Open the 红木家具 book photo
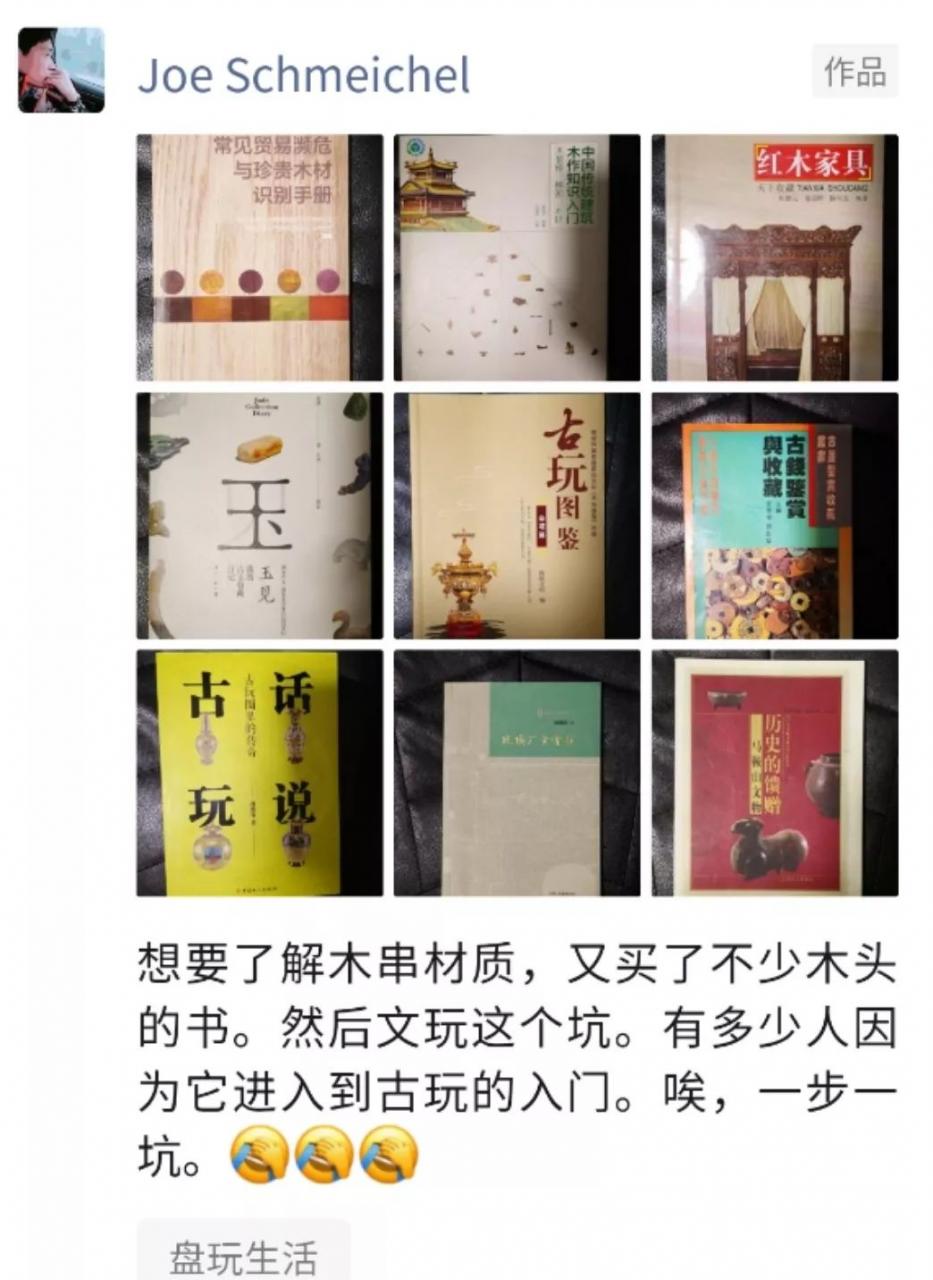 pyautogui.click(x=774, y=257)
